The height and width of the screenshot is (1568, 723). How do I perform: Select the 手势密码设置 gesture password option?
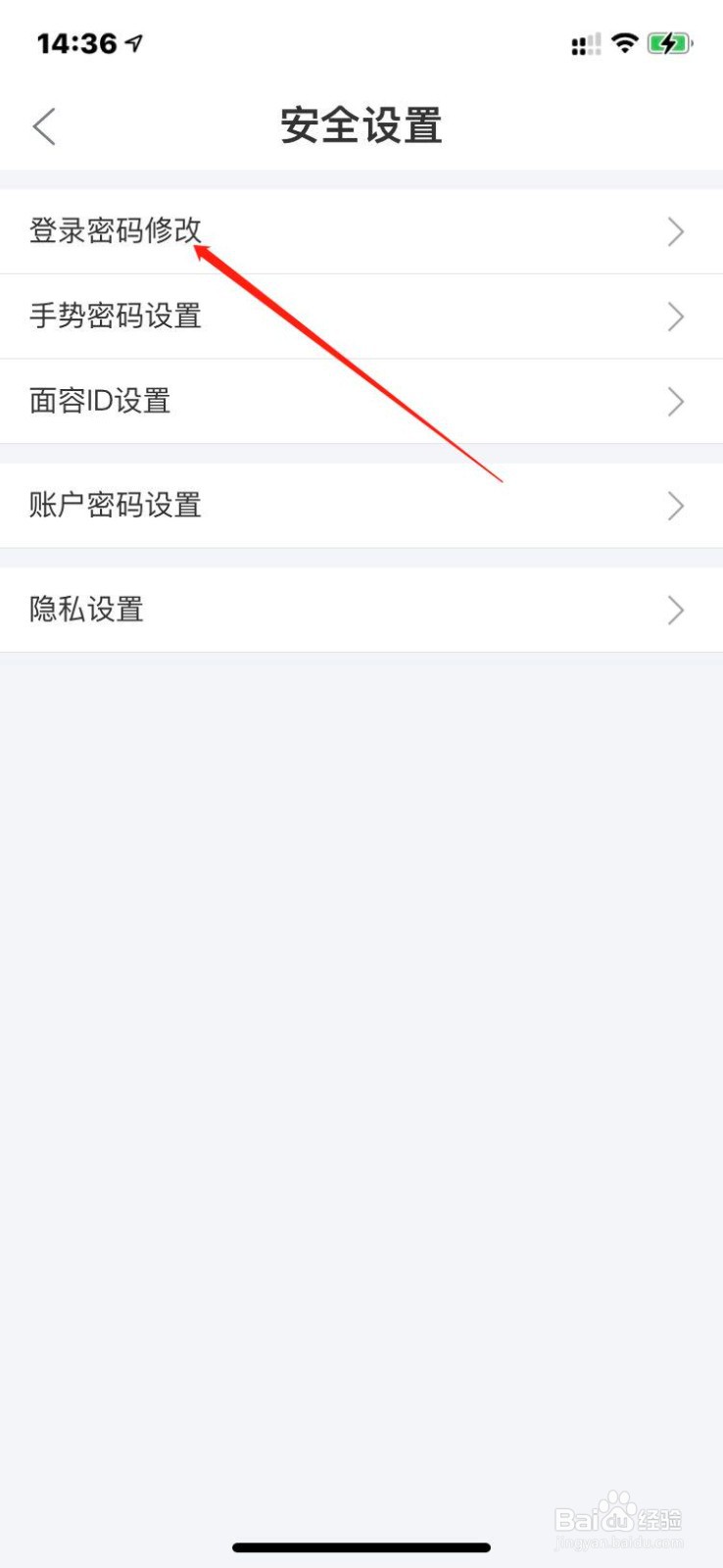[116, 317]
